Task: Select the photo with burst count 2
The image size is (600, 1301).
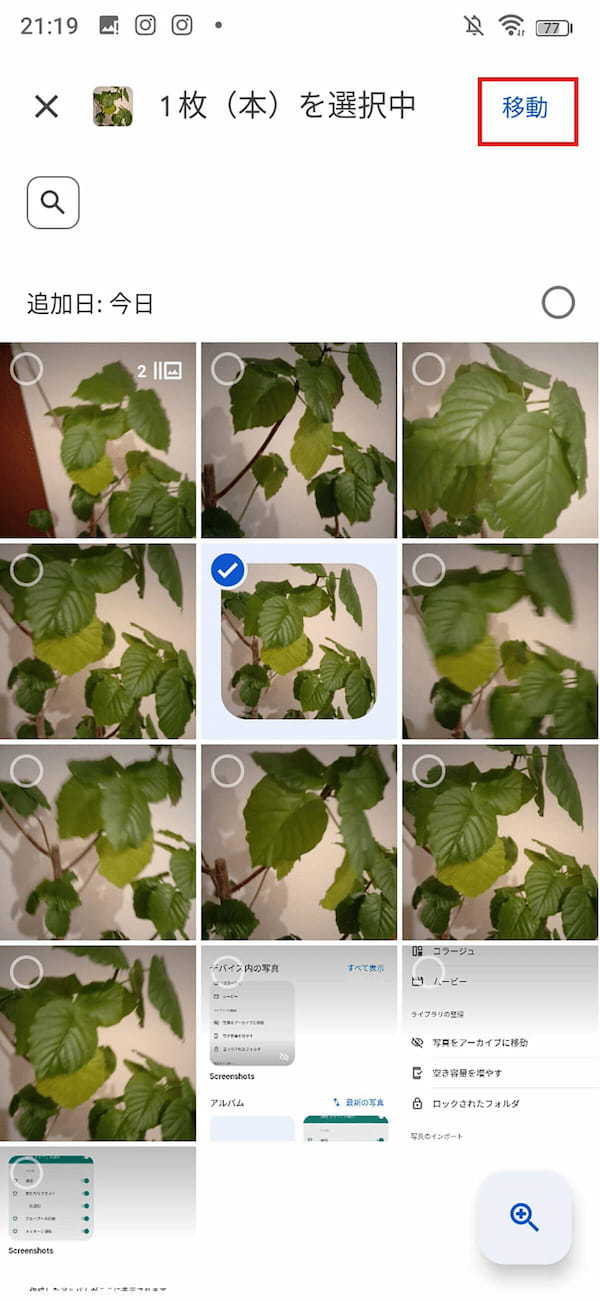Action: point(98,440)
